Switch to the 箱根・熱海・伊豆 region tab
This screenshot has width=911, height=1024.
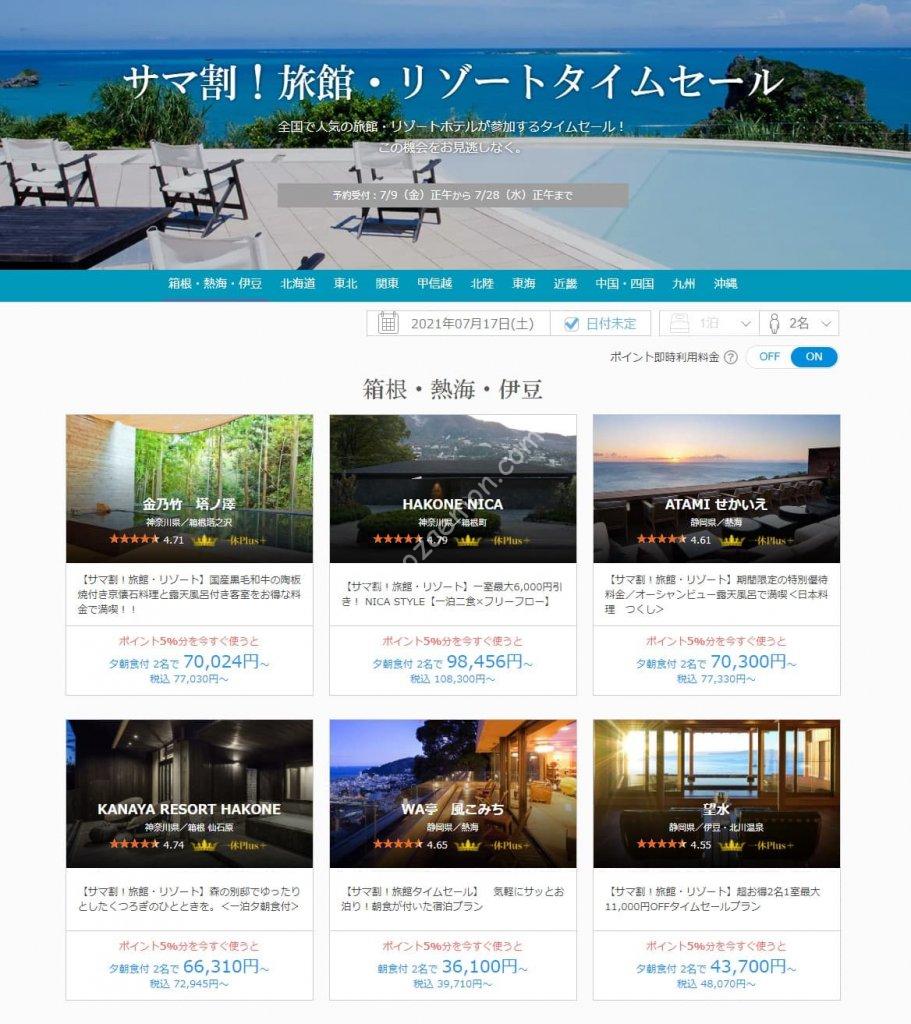pos(215,284)
